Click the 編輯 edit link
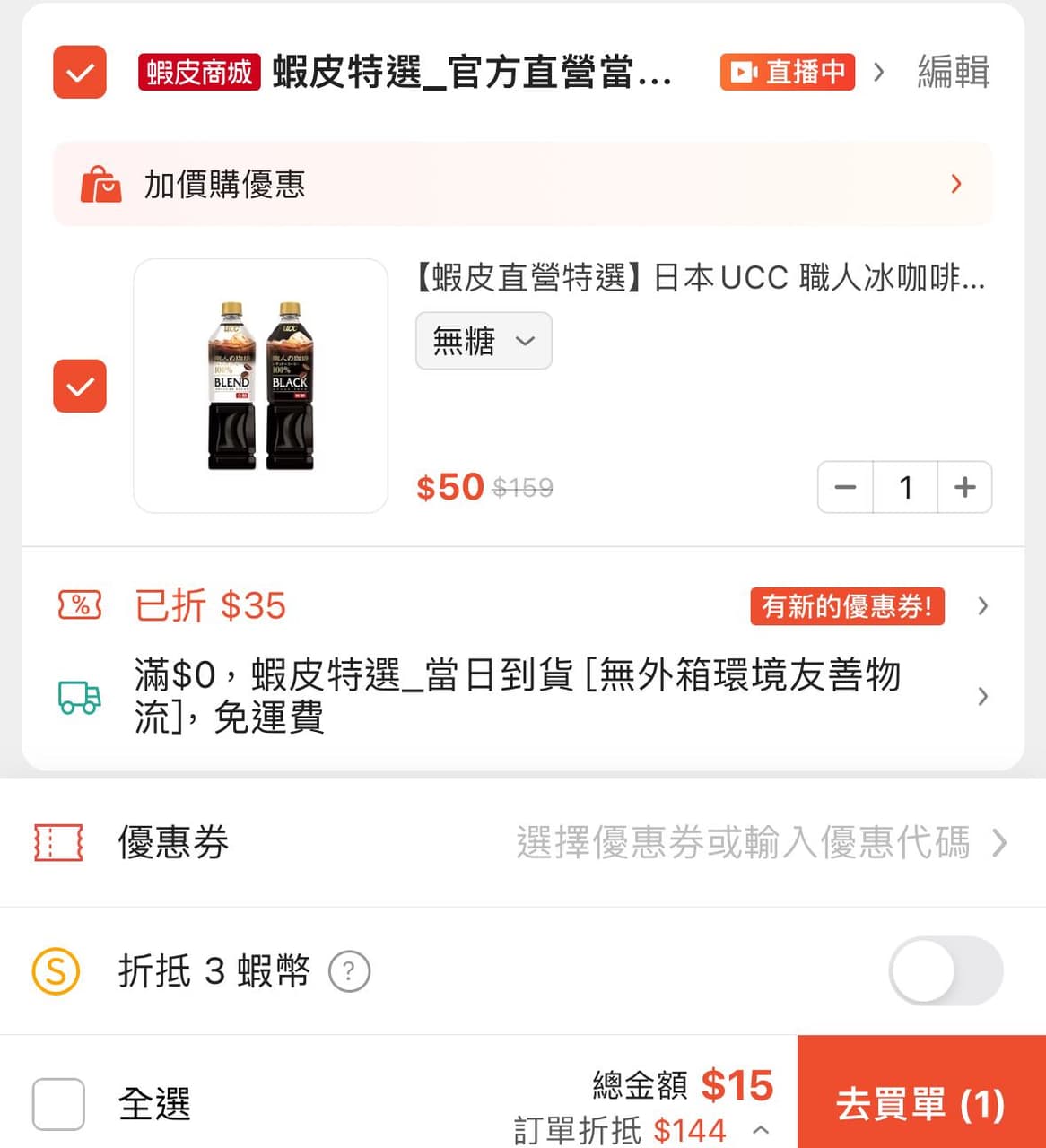Screen dimensions: 1046x1148 pos(952,73)
